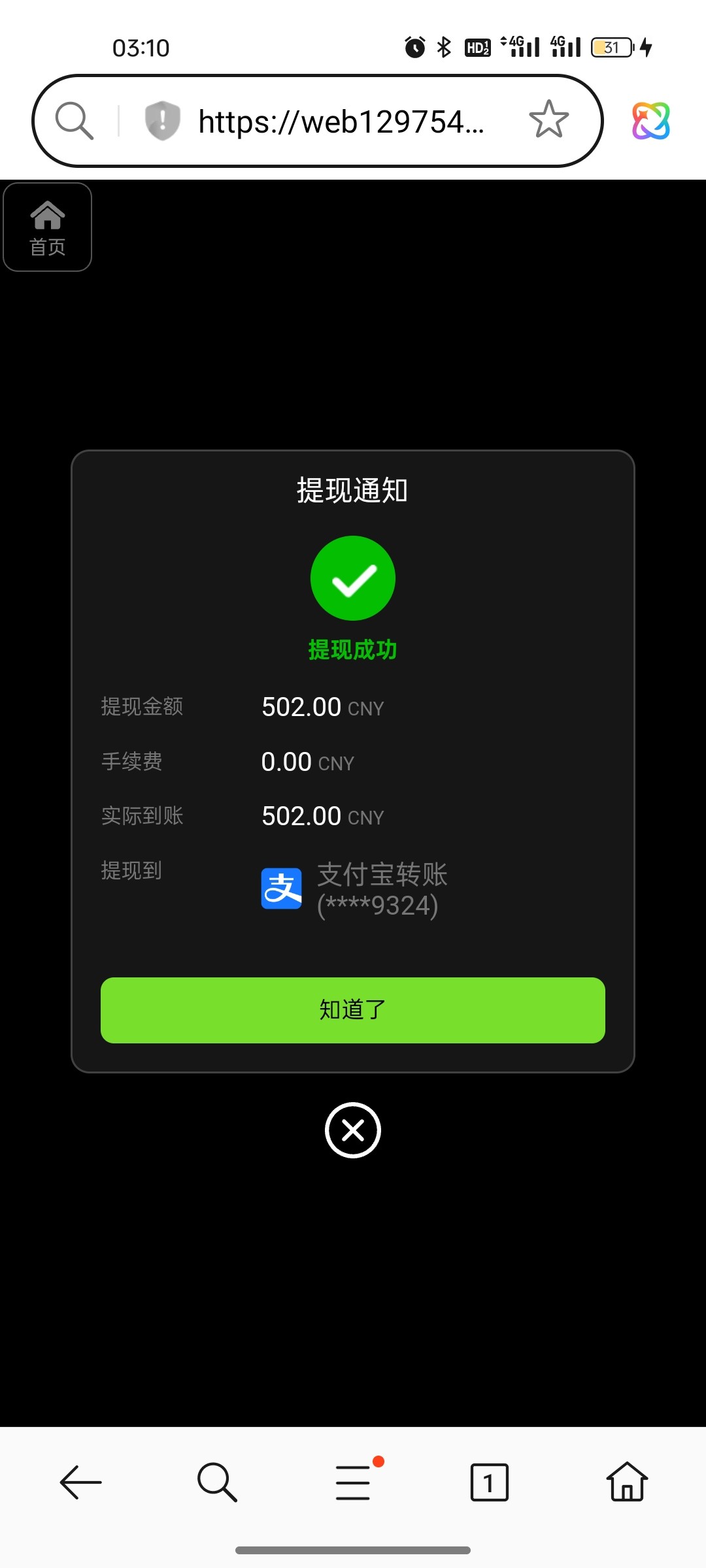The width and height of the screenshot is (706, 1568).
Task: Tap the search magnifier in address bar
Action: pyautogui.click(x=75, y=121)
